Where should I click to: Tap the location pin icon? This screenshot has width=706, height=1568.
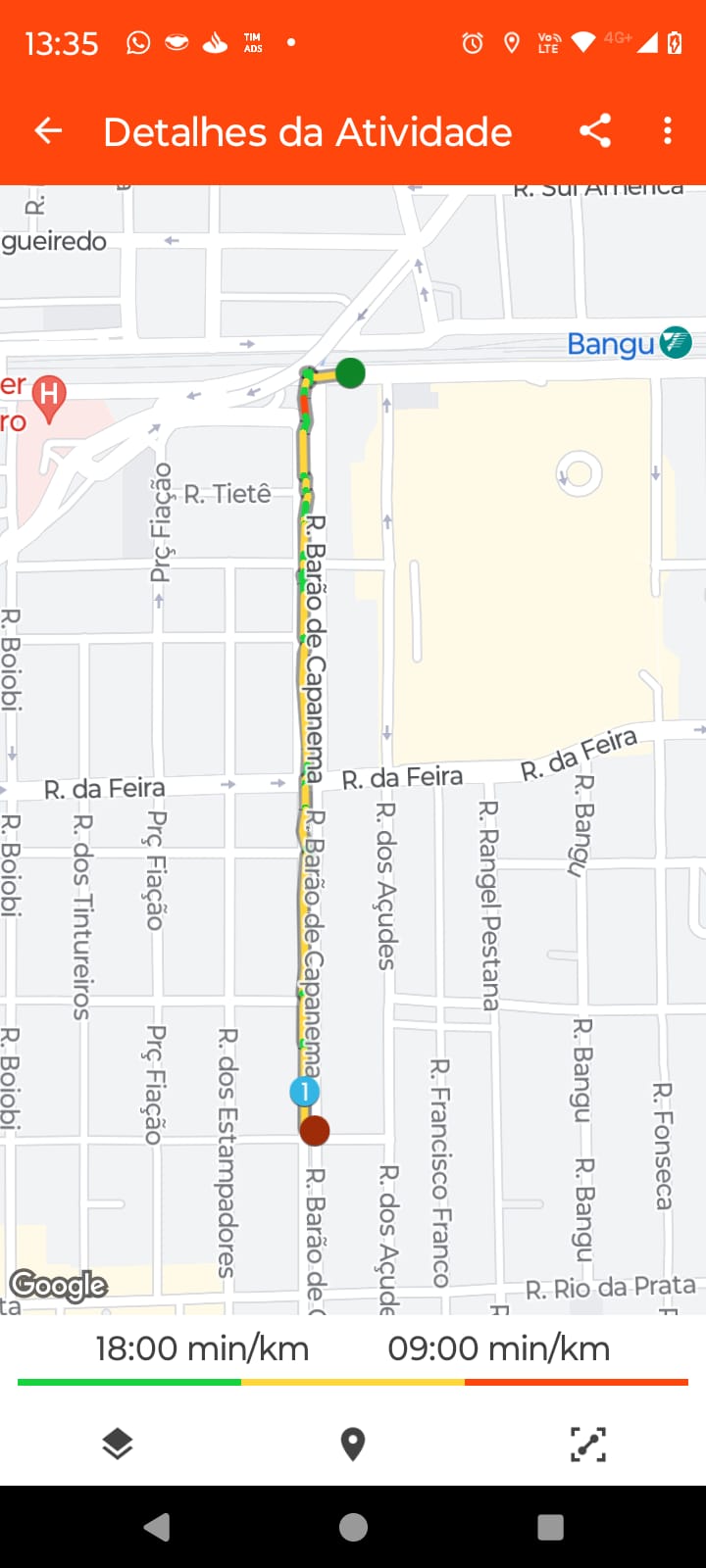(x=353, y=1444)
